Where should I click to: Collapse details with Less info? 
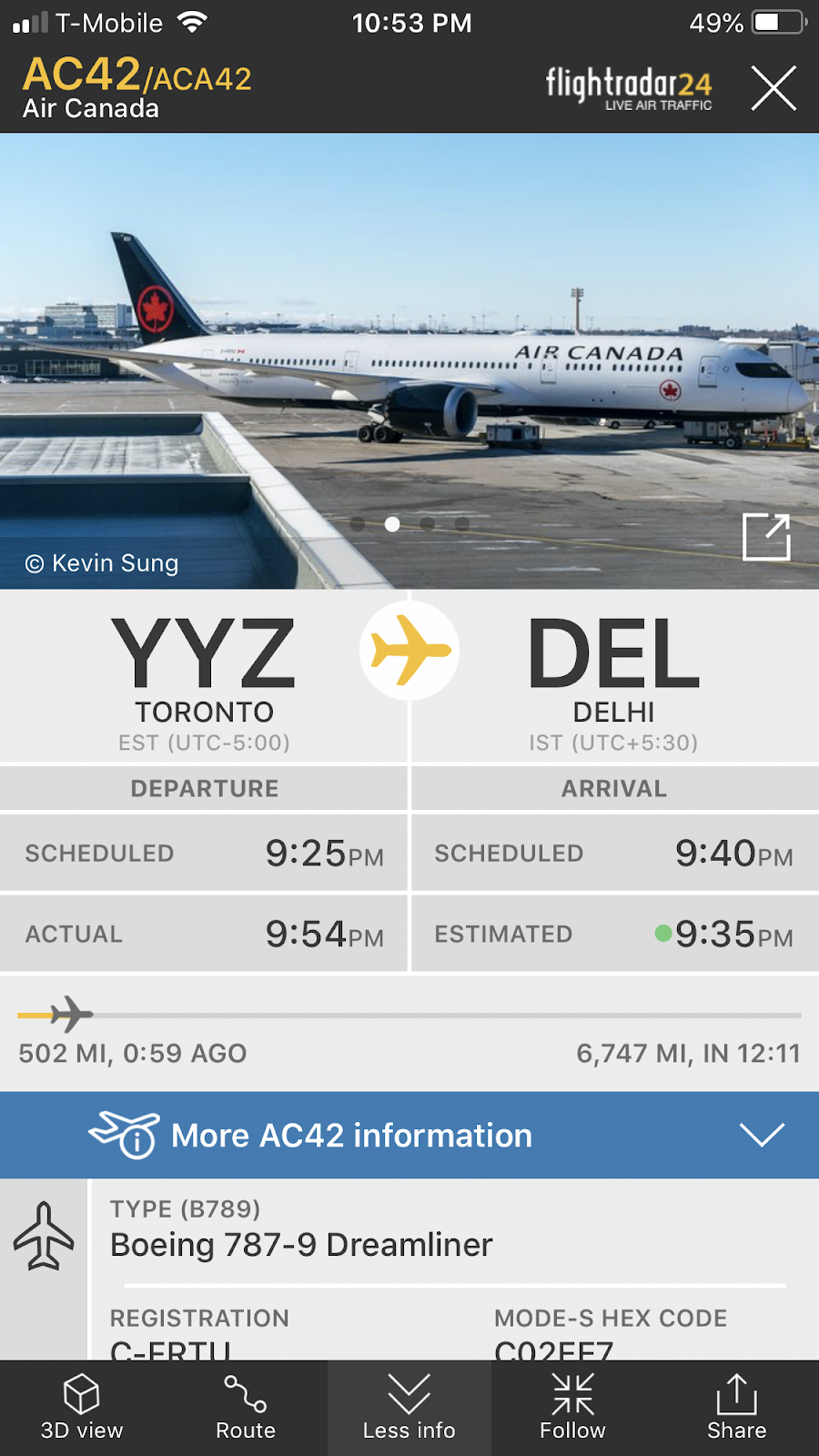[x=409, y=1407]
